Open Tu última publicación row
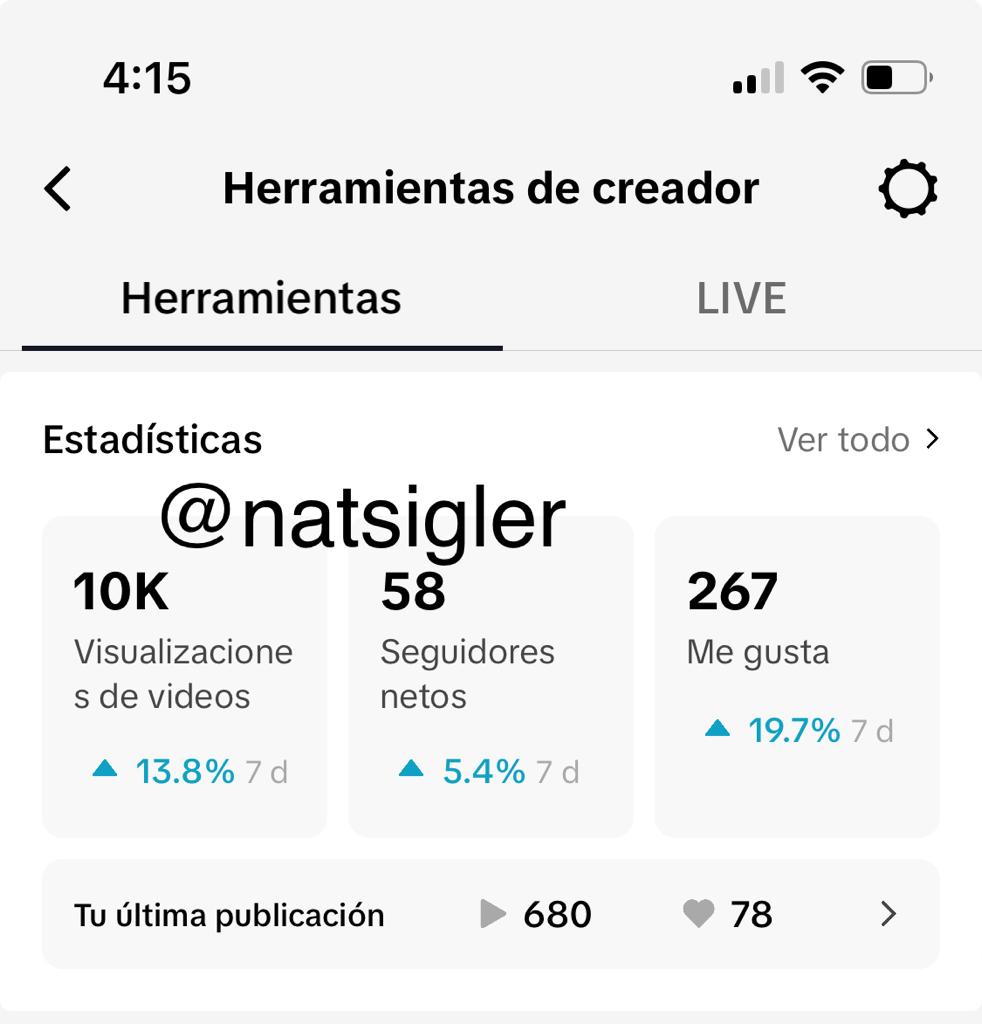 pyautogui.click(x=490, y=914)
